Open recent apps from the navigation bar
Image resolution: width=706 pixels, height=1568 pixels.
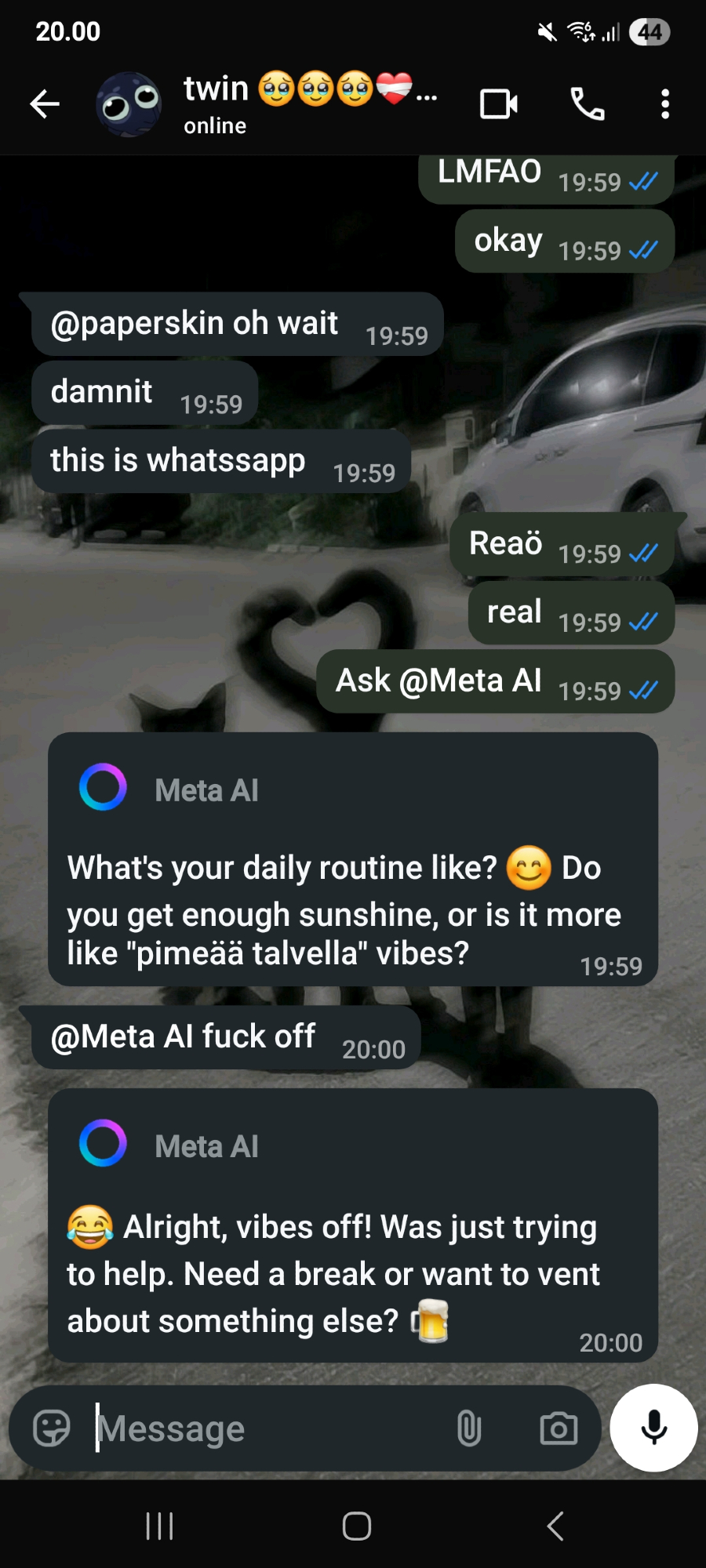(x=159, y=1526)
